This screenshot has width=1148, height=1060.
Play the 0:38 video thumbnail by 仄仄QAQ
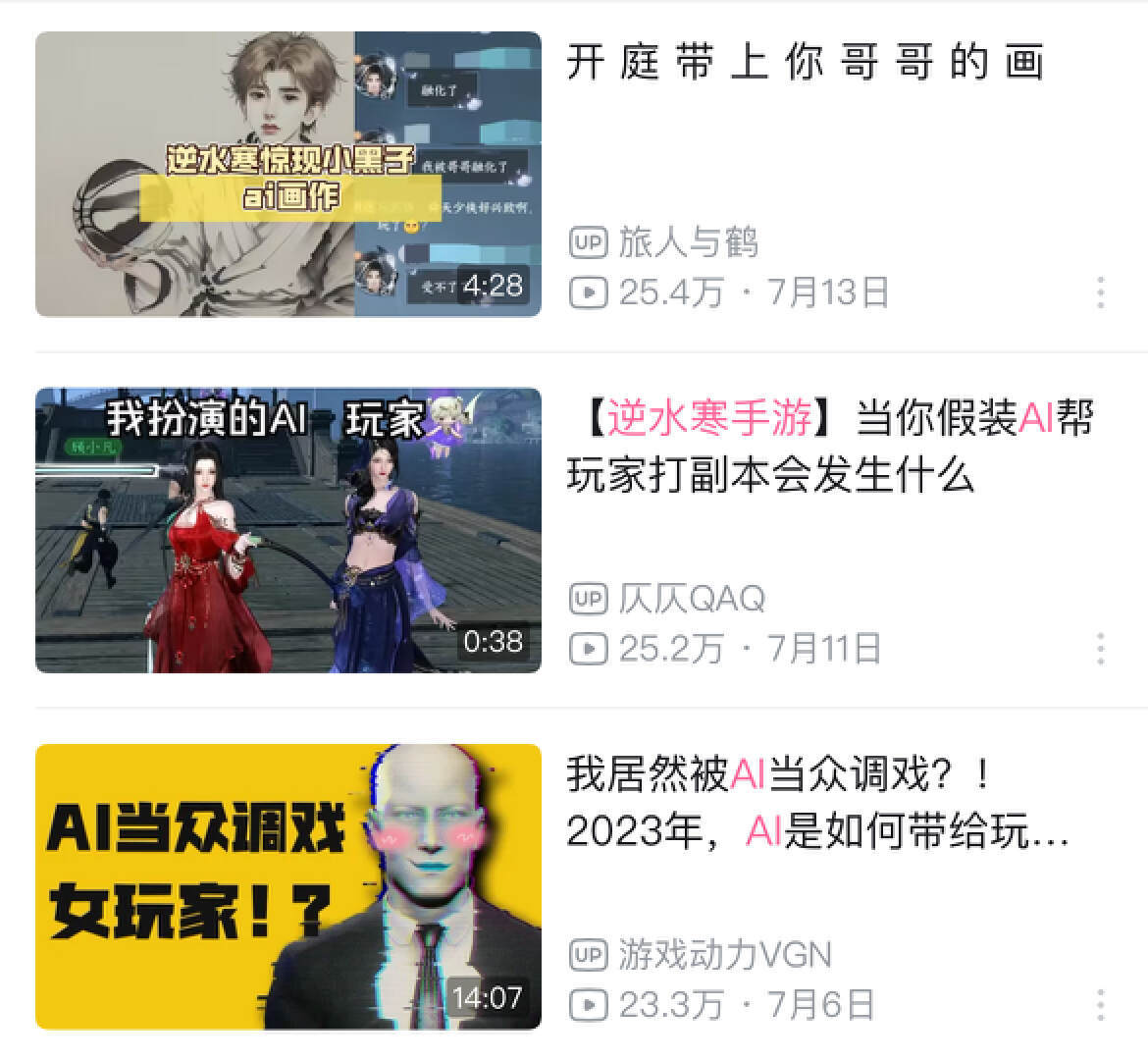pos(287,530)
